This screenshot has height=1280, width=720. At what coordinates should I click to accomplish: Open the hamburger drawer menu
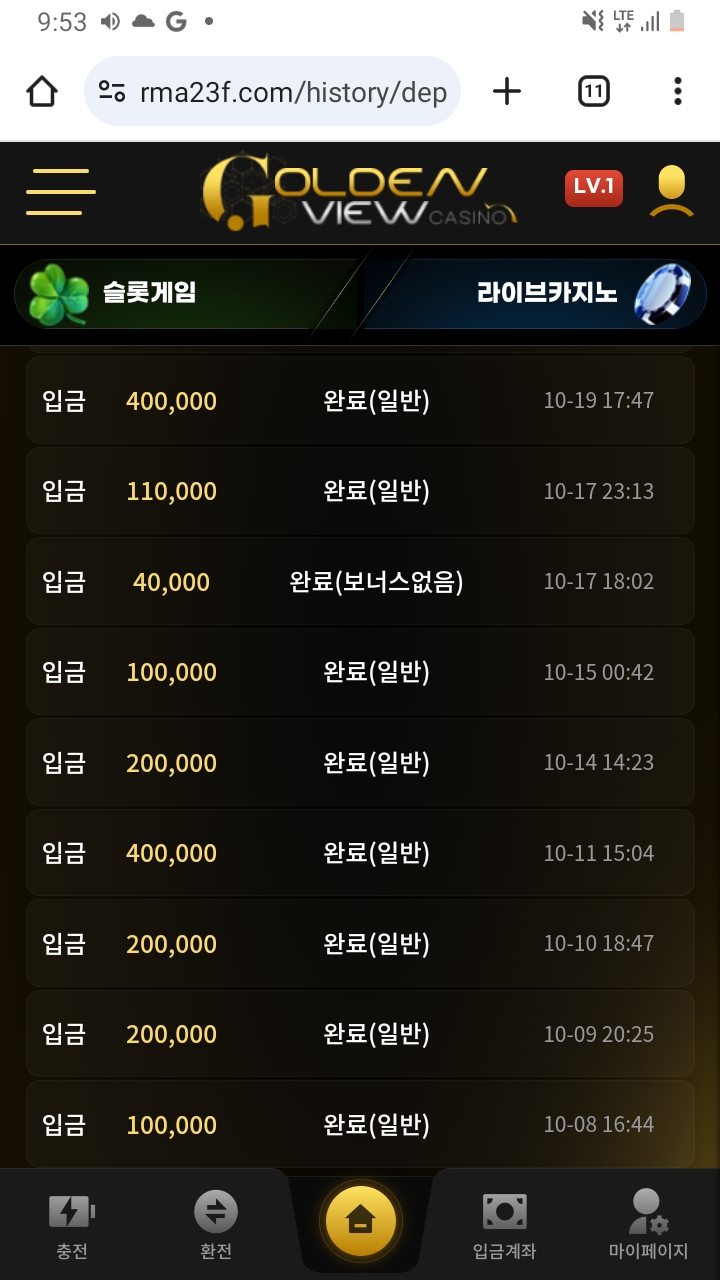coord(61,191)
